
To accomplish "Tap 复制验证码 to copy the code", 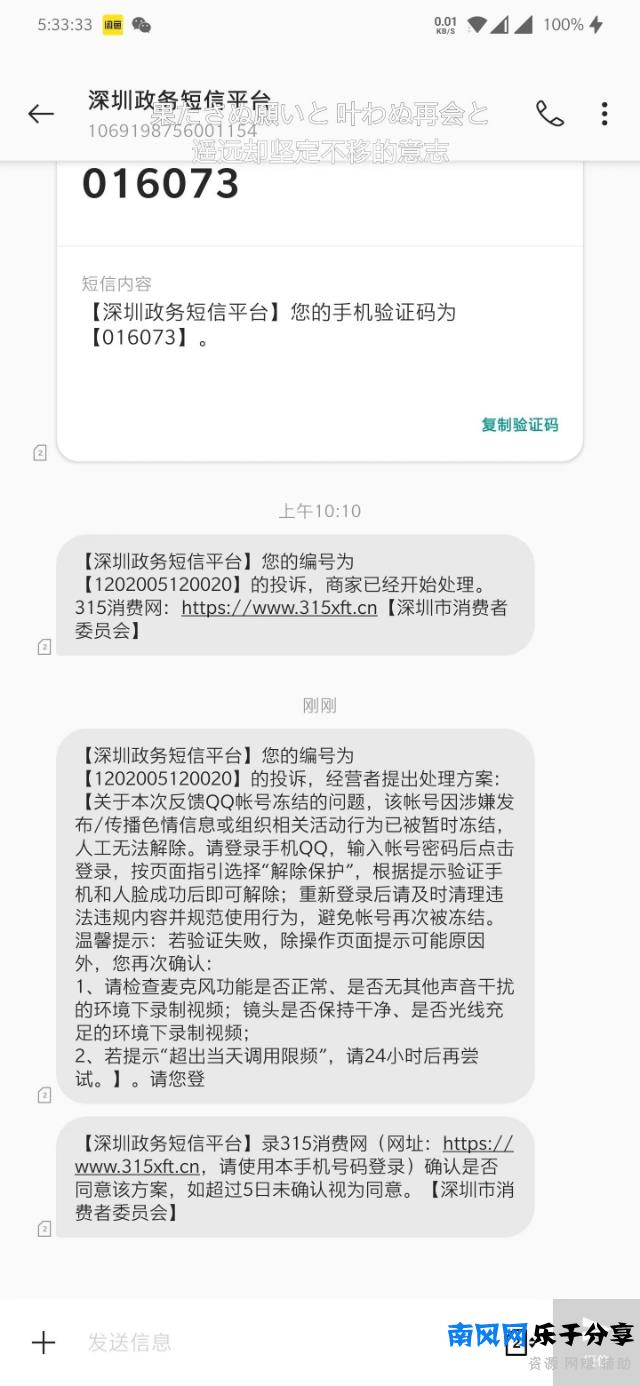I will (519, 424).
